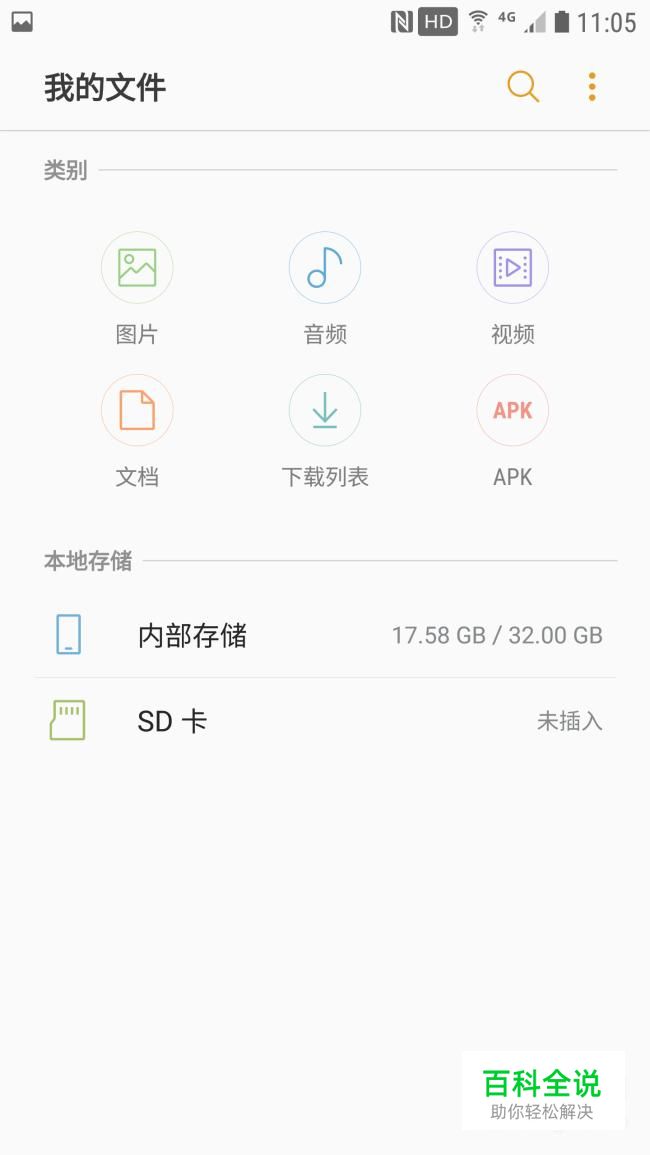This screenshot has height=1155, width=650.
Task: Select the SD 卡 row
Action: point(325,720)
